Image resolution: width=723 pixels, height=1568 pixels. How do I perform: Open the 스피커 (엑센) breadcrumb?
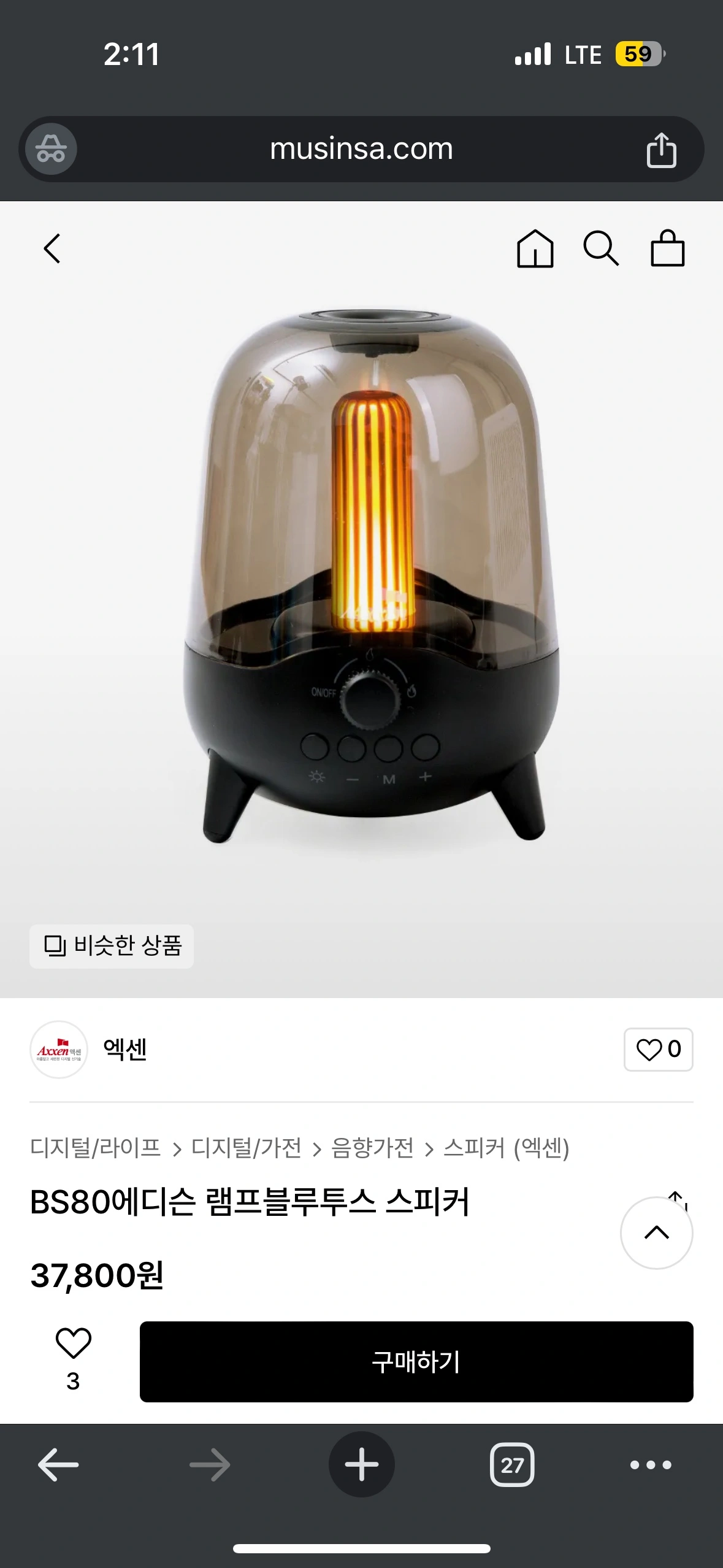507,1147
